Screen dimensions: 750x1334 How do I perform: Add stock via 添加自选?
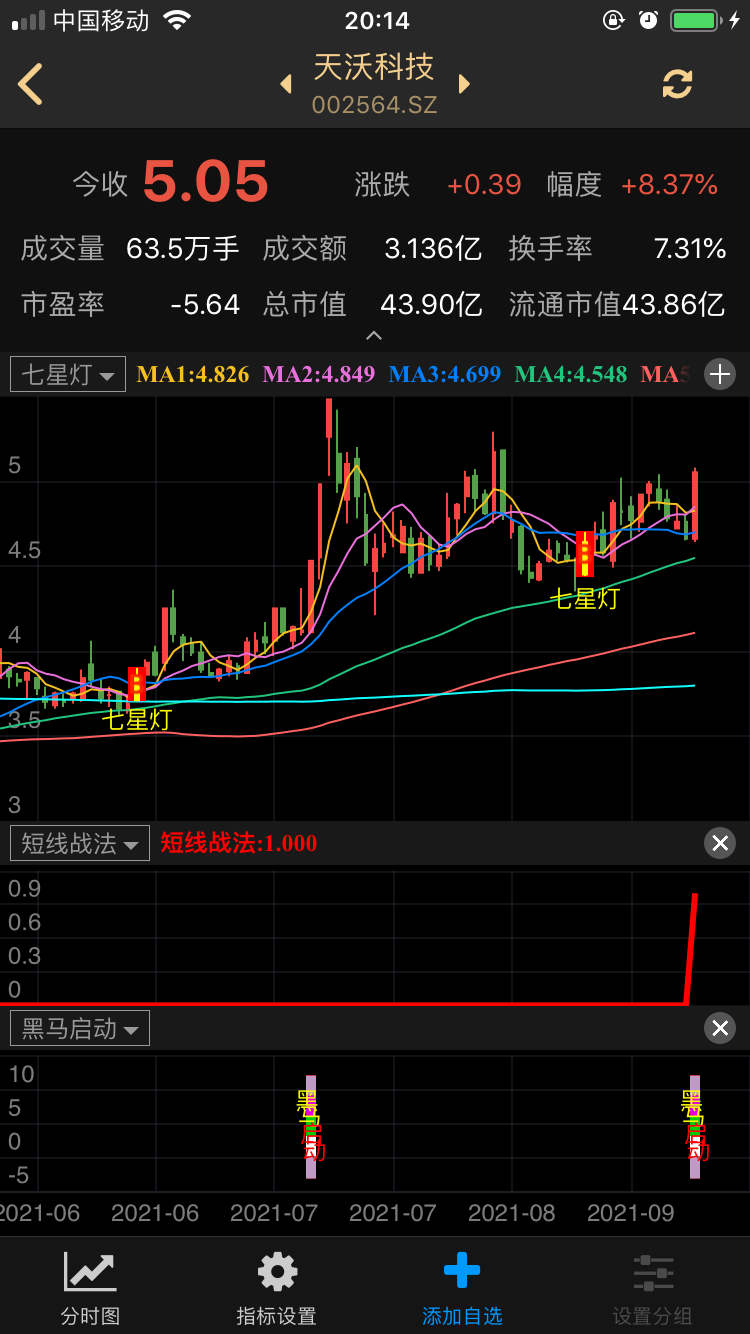click(x=462, y=1288)
